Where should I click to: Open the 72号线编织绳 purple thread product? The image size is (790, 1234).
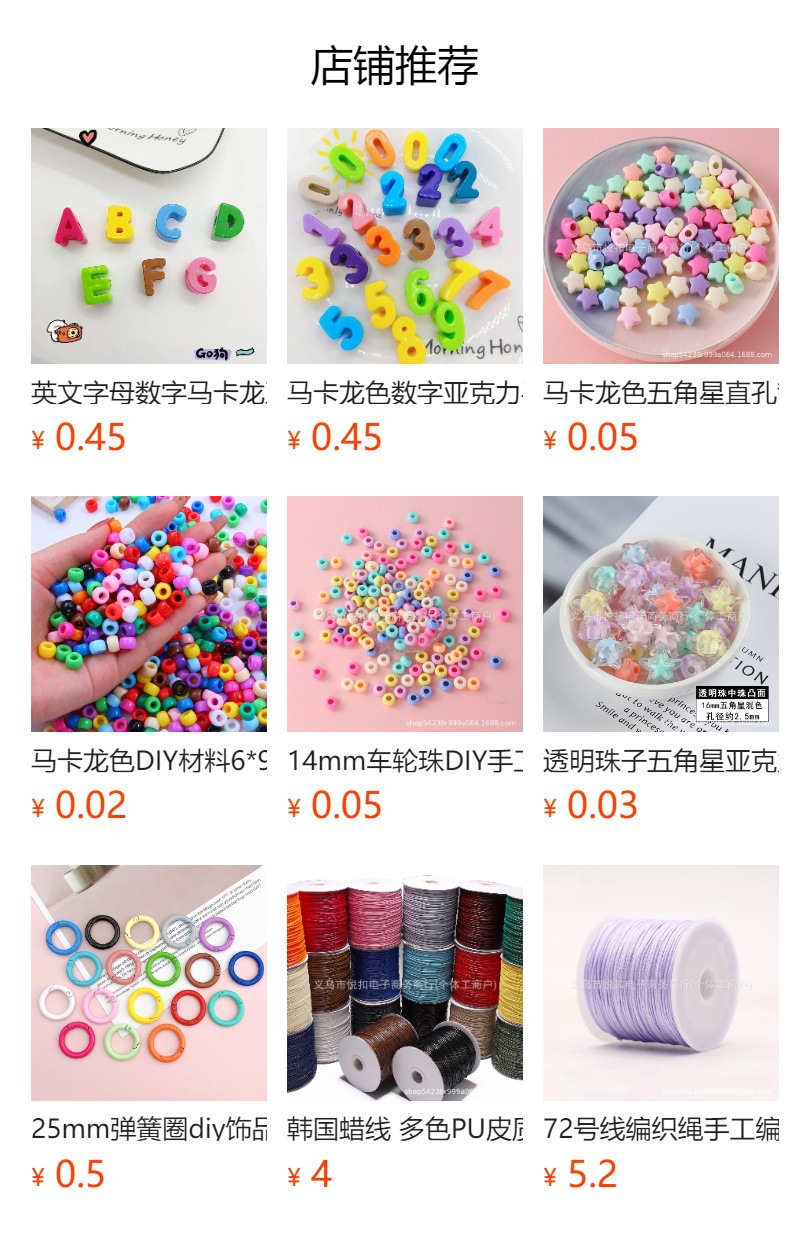(661, 982)
